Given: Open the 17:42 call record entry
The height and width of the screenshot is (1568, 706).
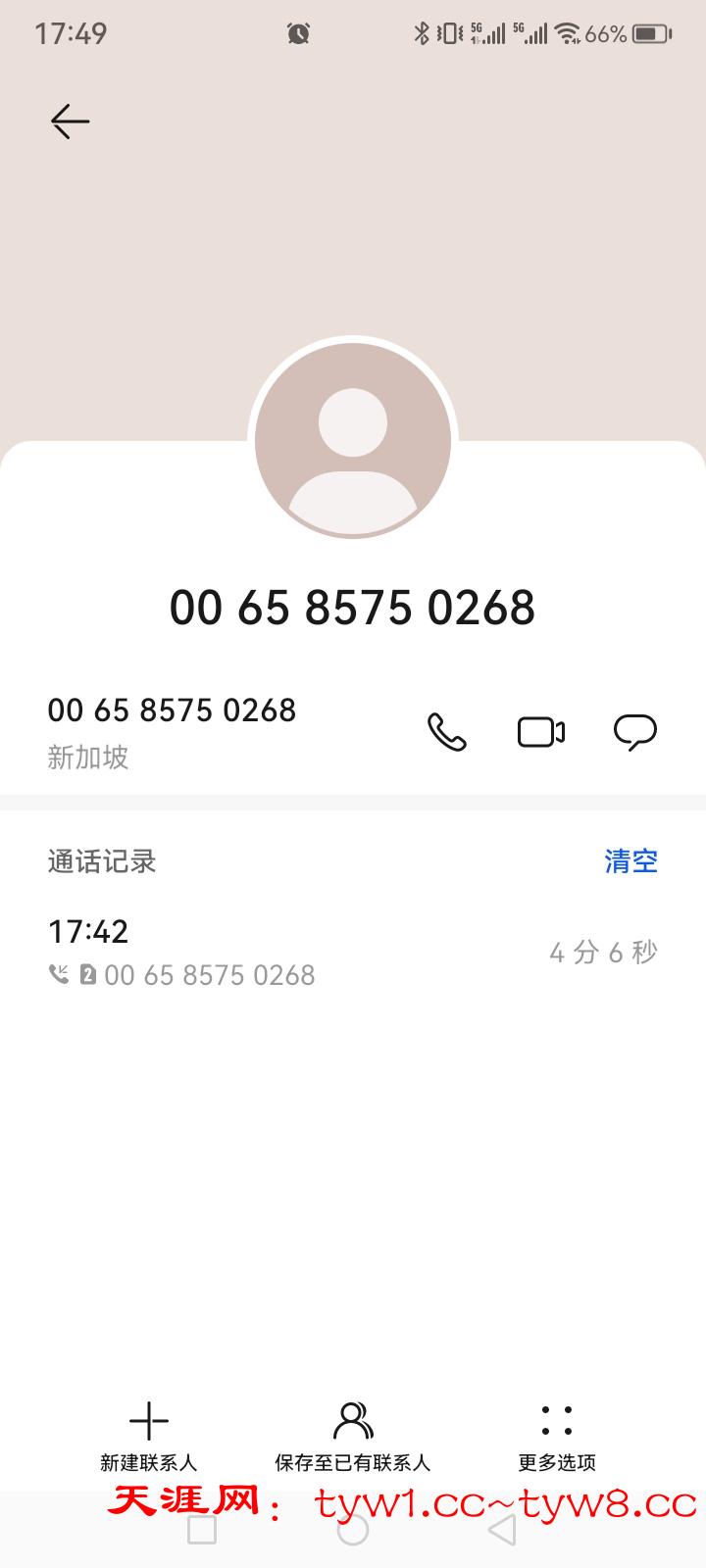Looking at the screenshot, I should [x=353, y=952].
